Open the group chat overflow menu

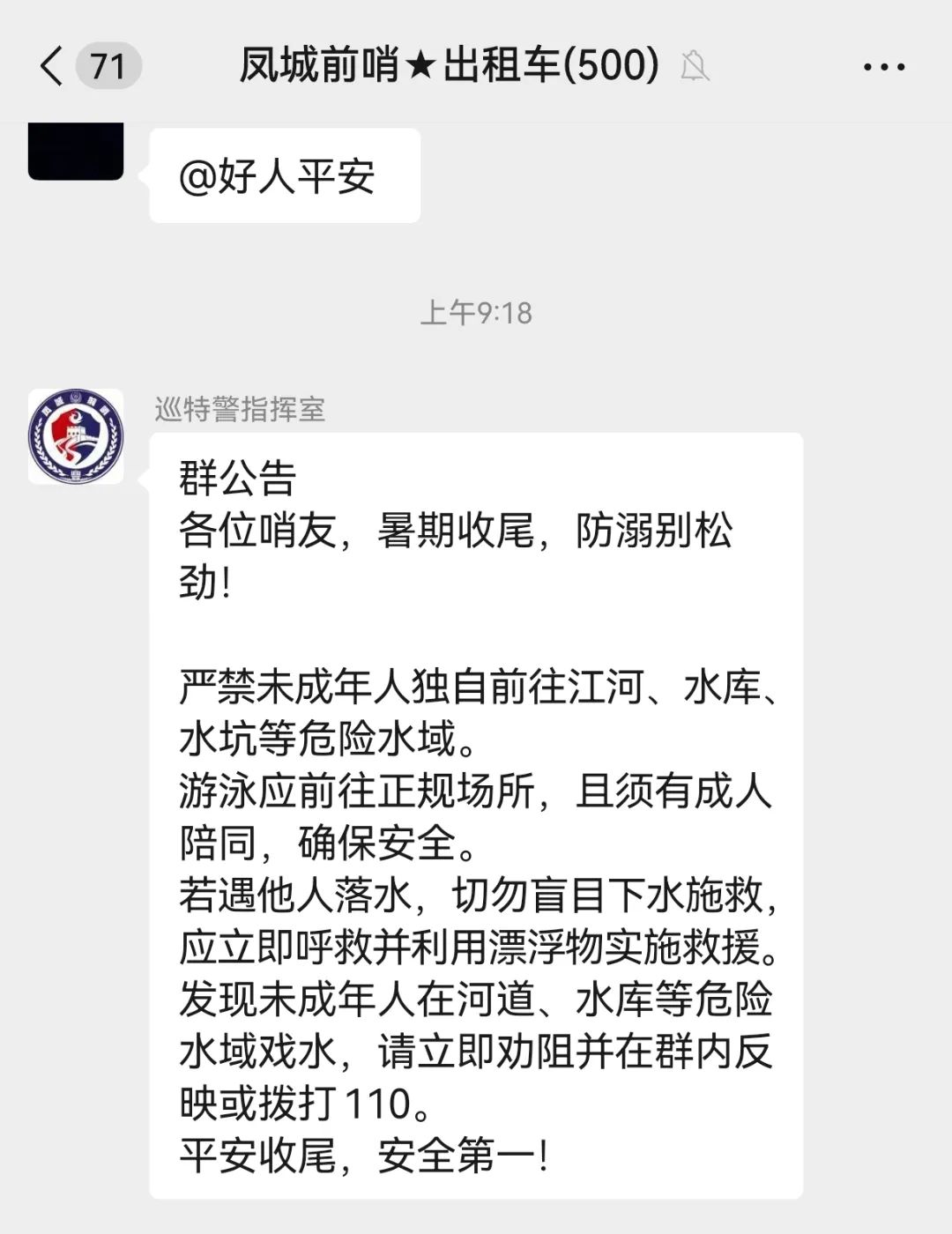tap(883, 66)
